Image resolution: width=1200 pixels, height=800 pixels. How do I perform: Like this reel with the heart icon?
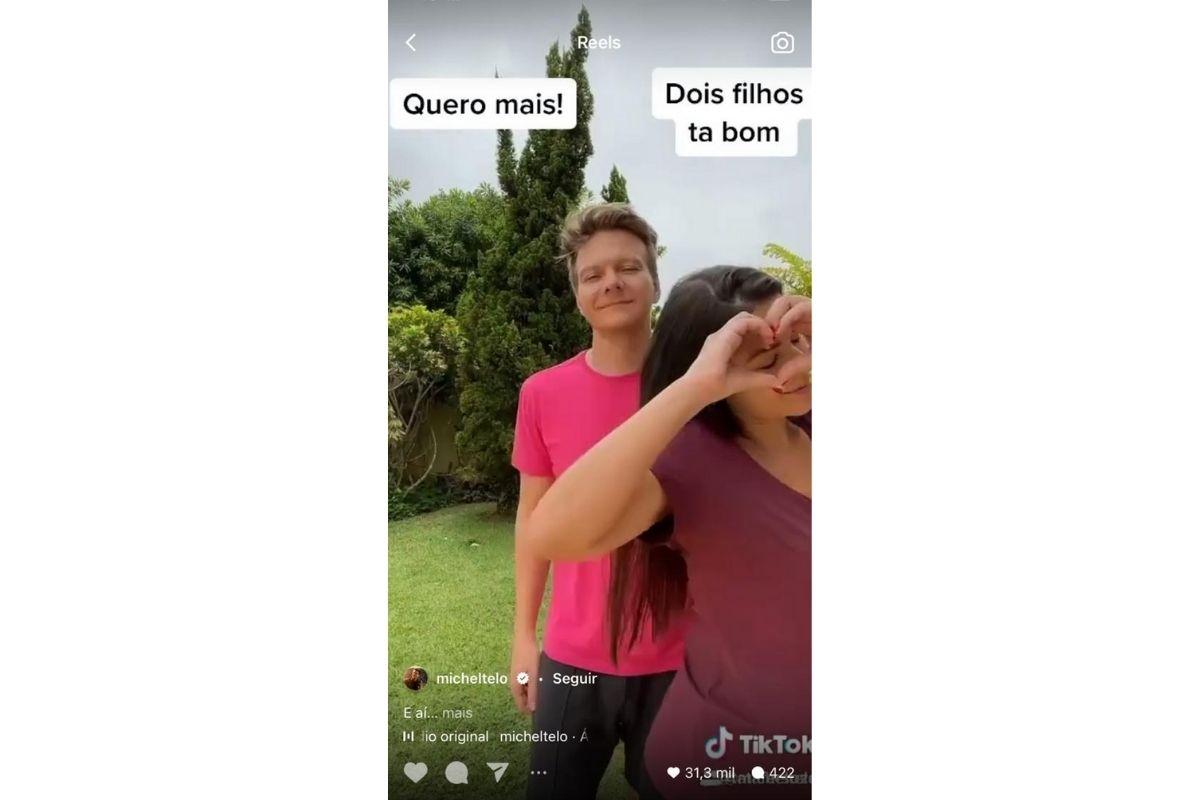coord(415,772)
